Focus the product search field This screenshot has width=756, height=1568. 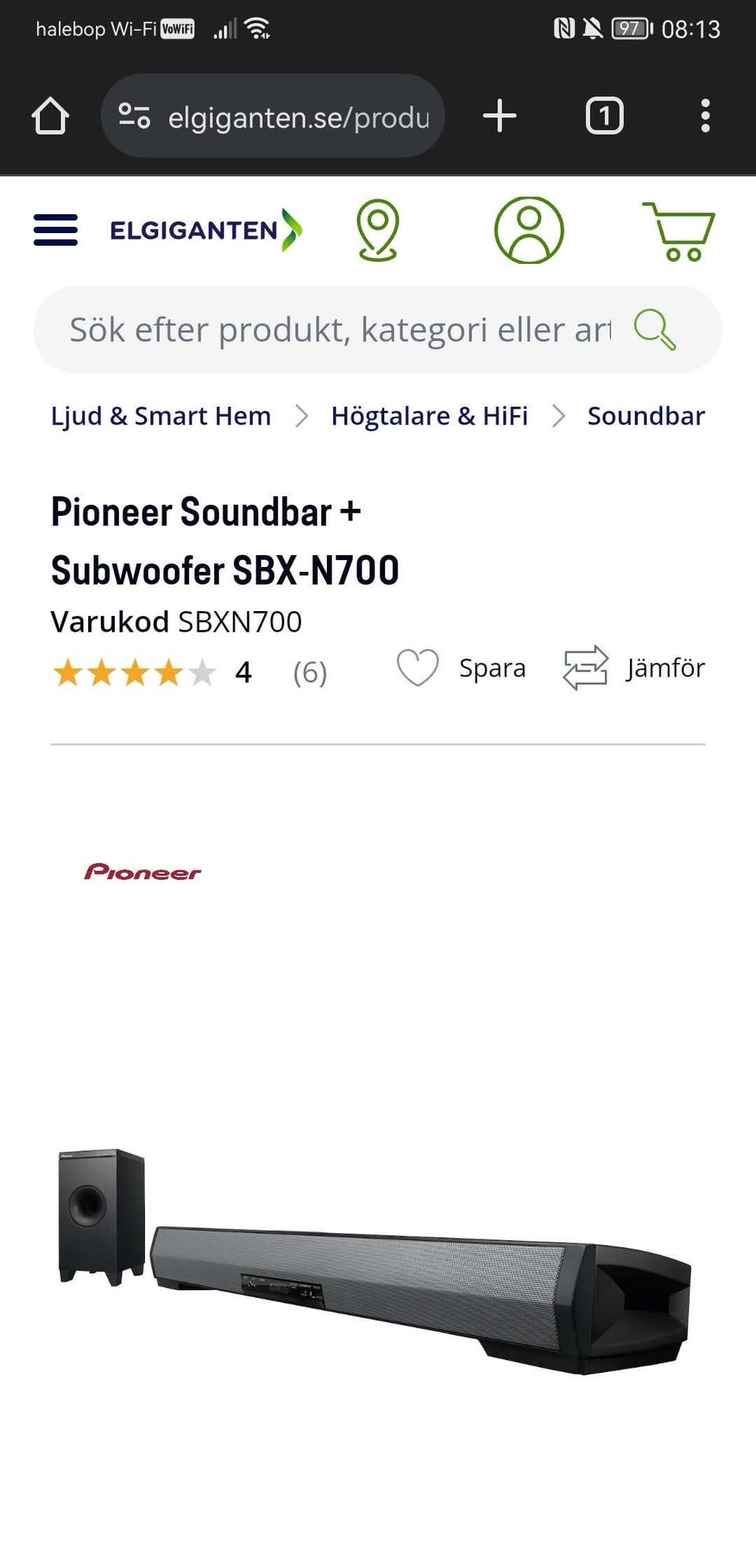[339, 330]
